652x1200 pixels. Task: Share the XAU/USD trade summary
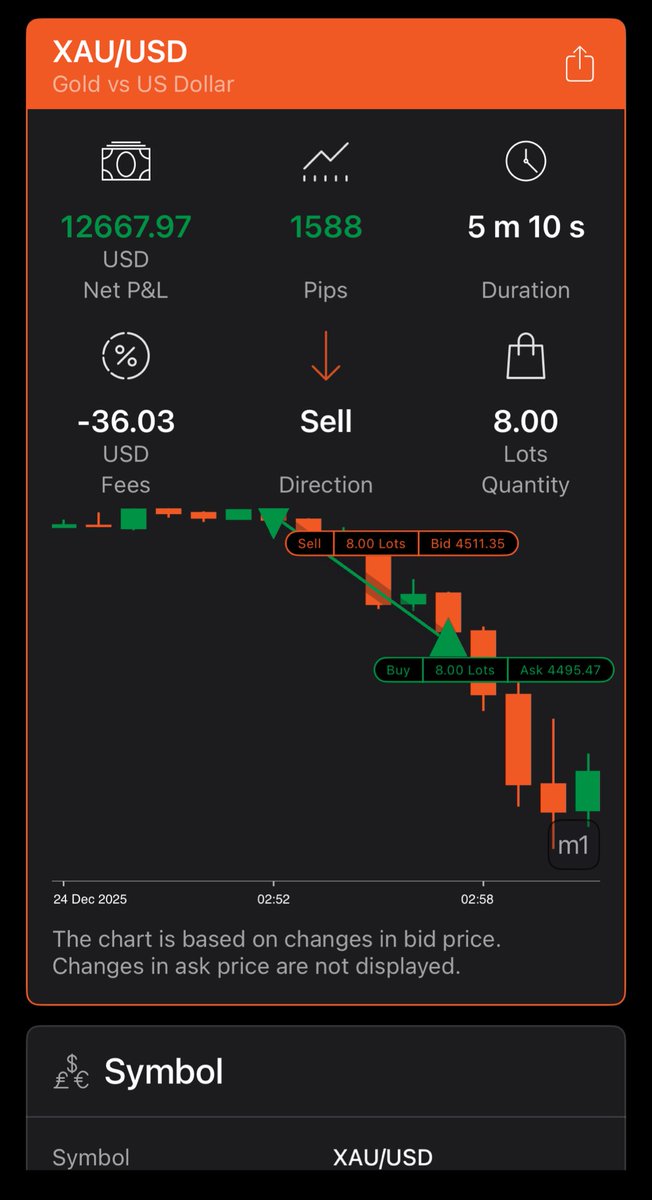(580, 66)
